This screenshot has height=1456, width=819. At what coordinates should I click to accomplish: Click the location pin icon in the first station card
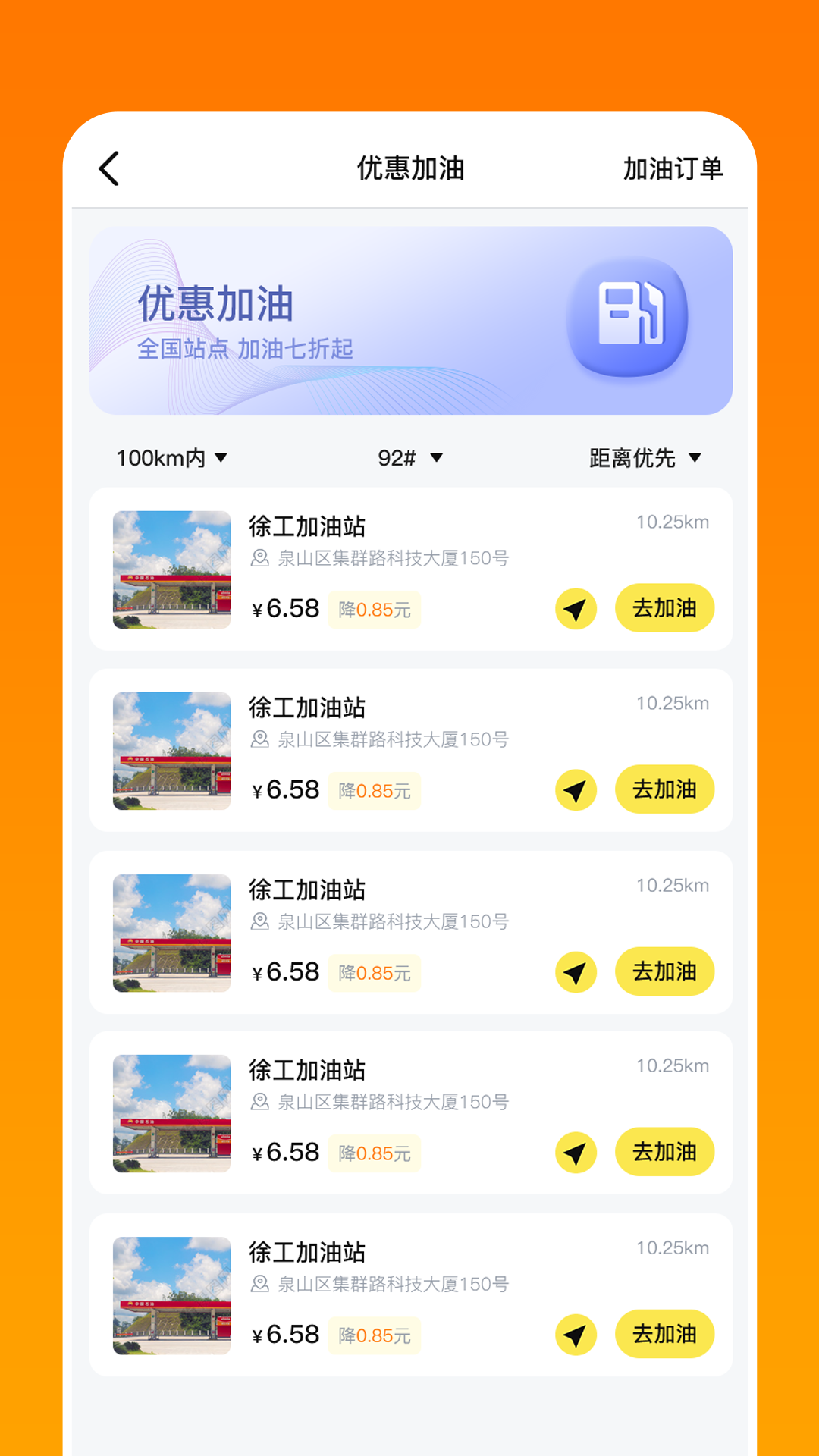[259, 559]
